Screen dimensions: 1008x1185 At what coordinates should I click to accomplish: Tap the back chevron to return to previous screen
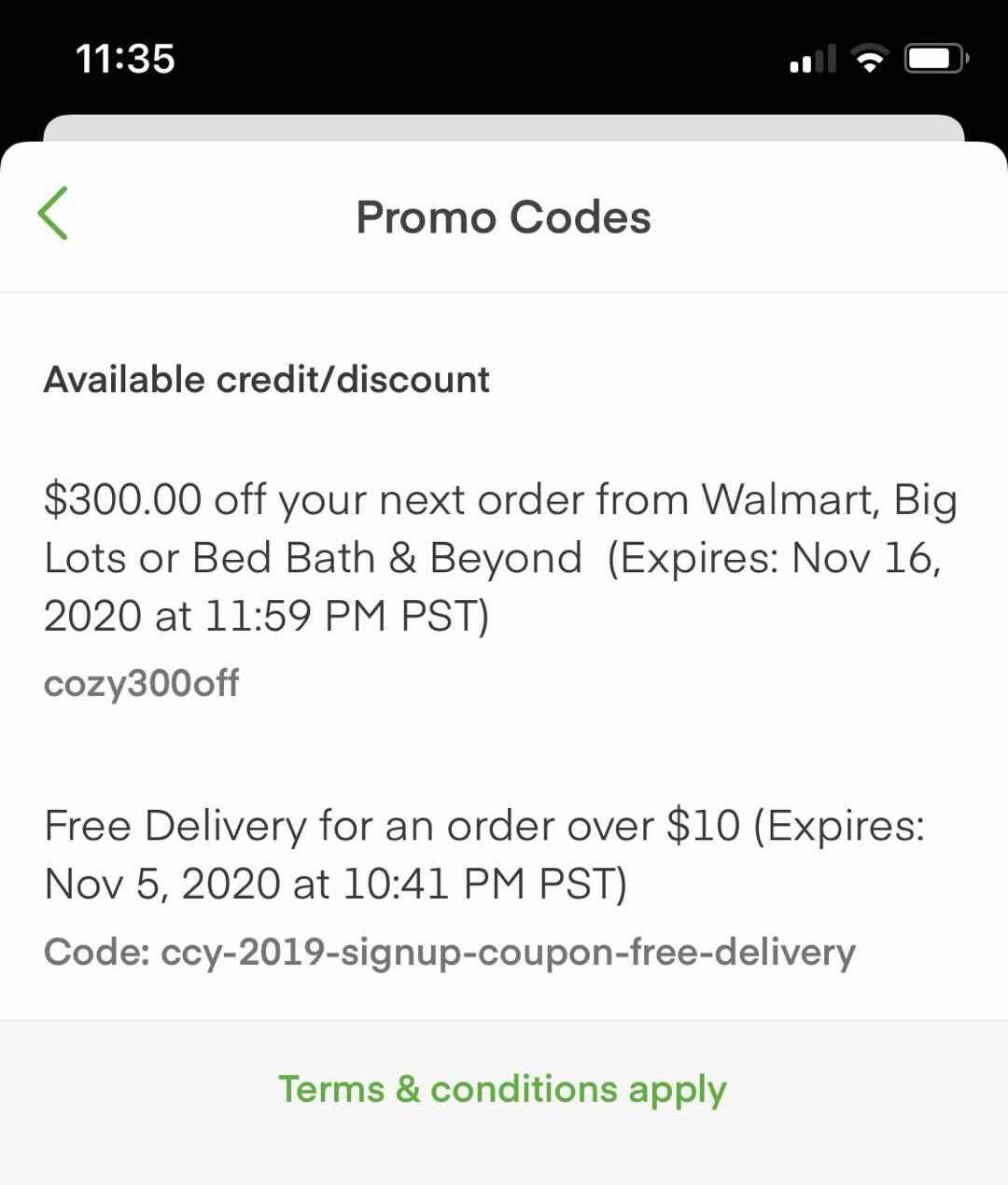click(x=53, y=213)
